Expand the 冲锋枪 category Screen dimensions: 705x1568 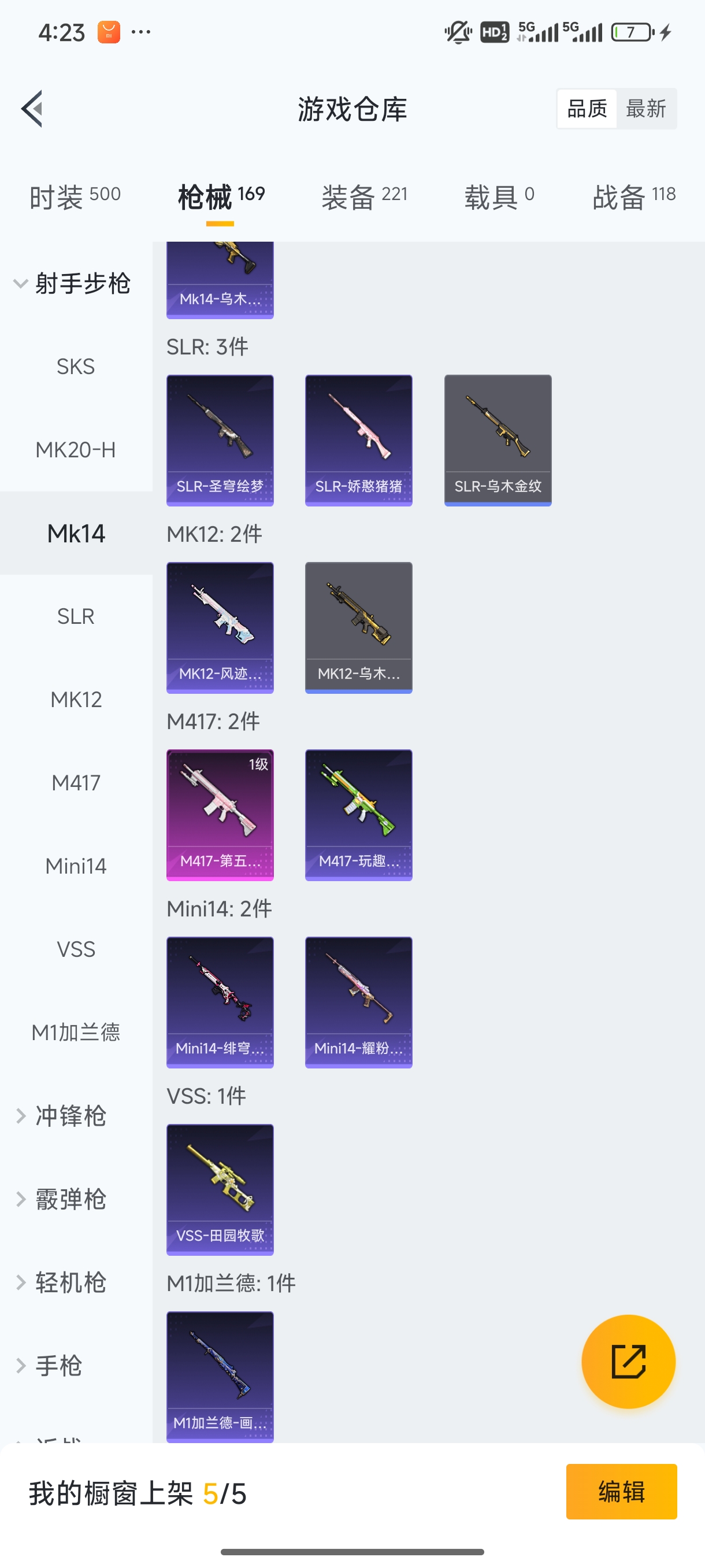[70, 1116]
